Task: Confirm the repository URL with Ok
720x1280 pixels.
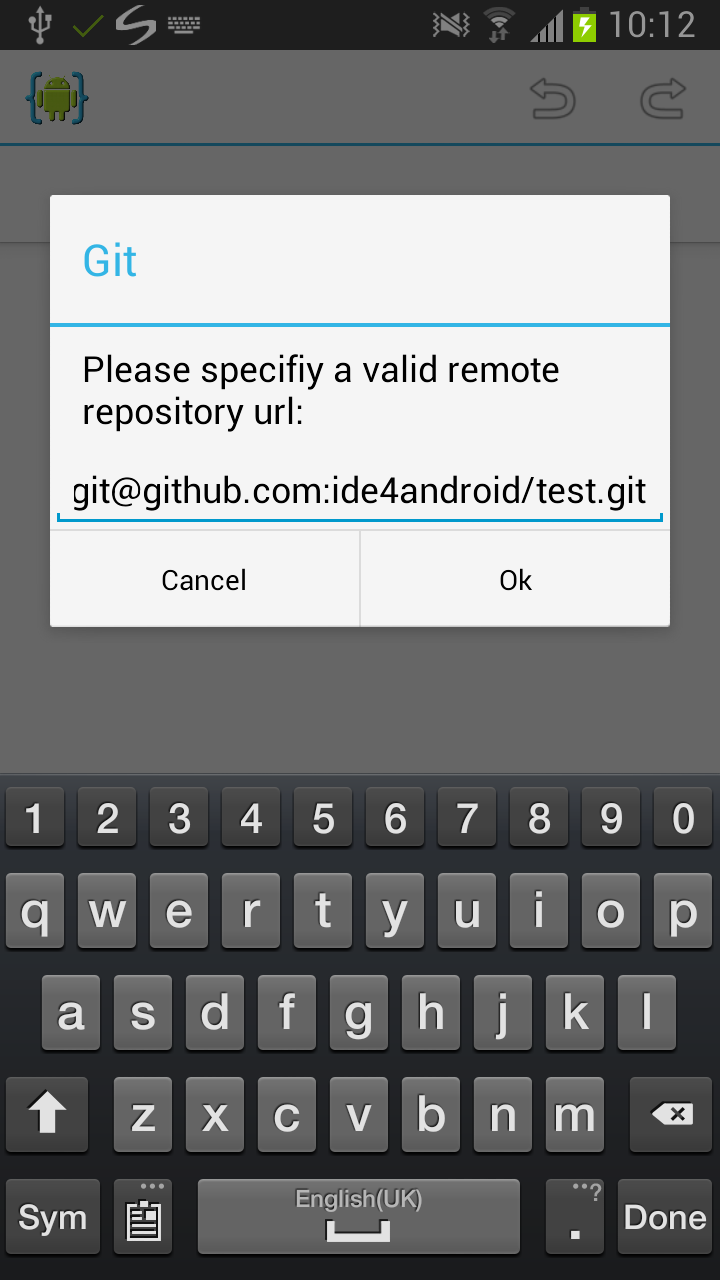Action: 515,580
